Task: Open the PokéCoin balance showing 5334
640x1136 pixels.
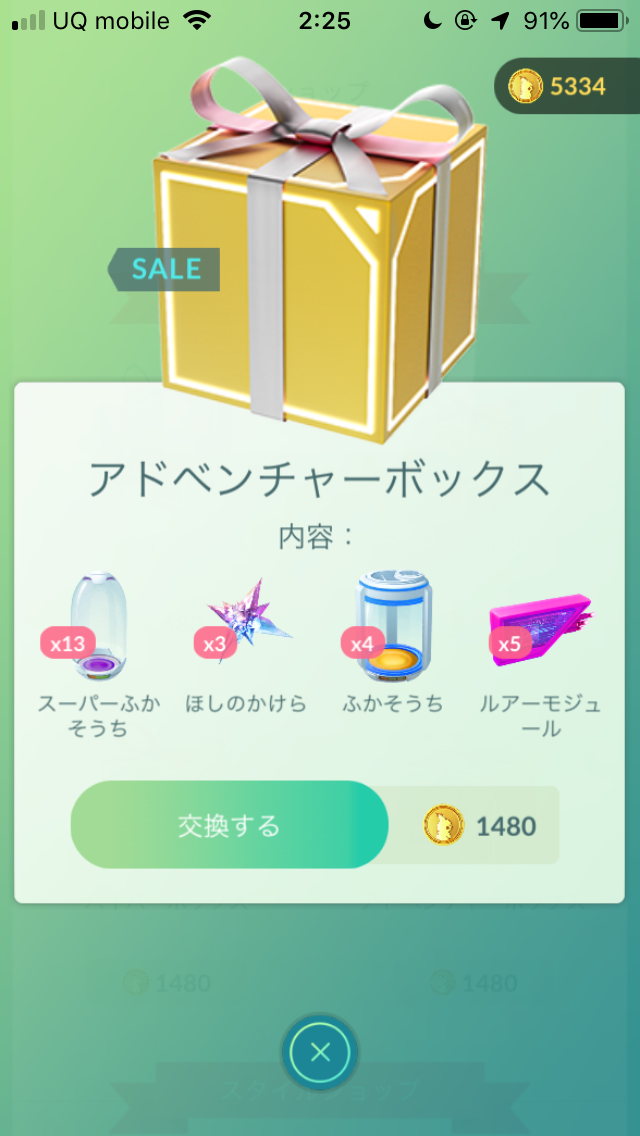Action: pos(566,87)
